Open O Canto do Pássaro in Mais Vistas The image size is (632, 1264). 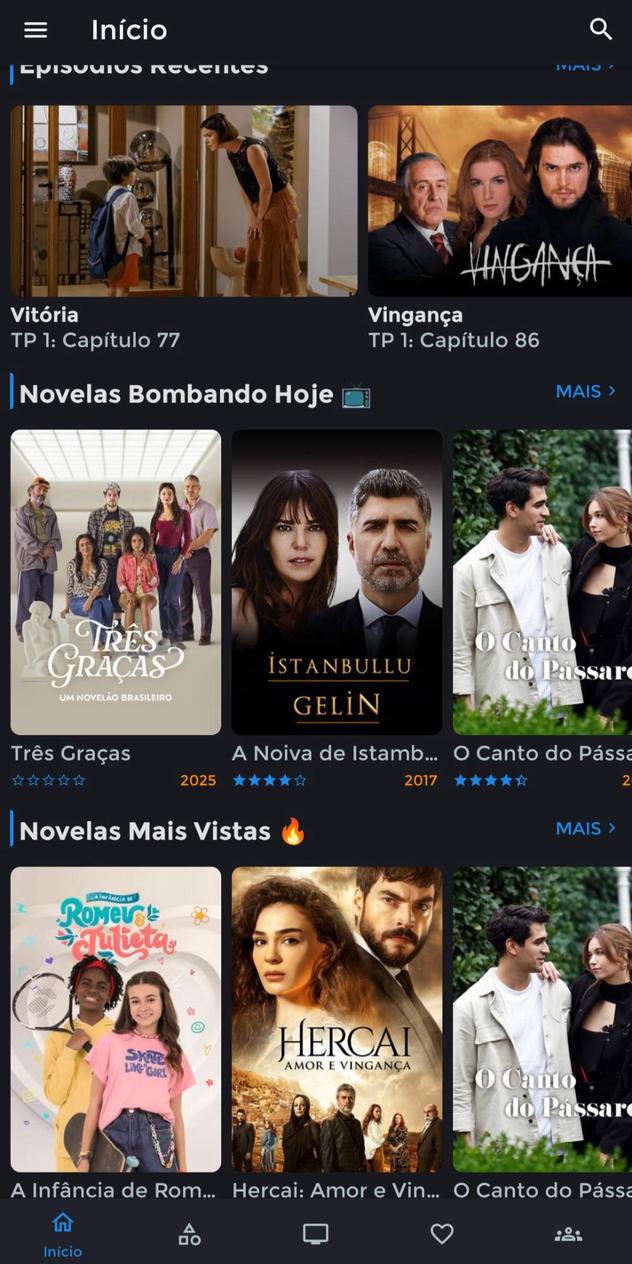(542, 1019)
